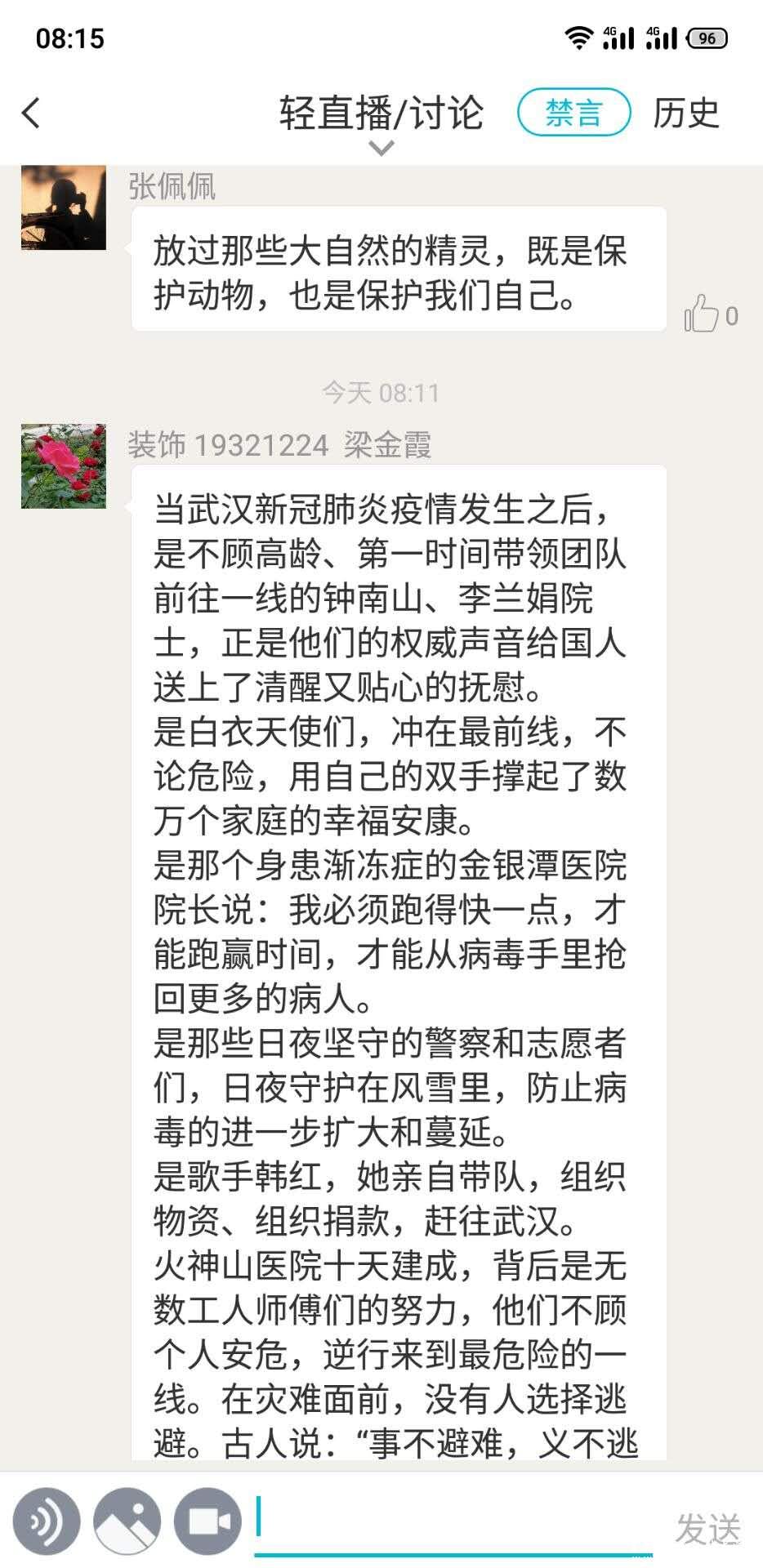Expand the 轻直播/讨论 title dropdown

(381, 148)
